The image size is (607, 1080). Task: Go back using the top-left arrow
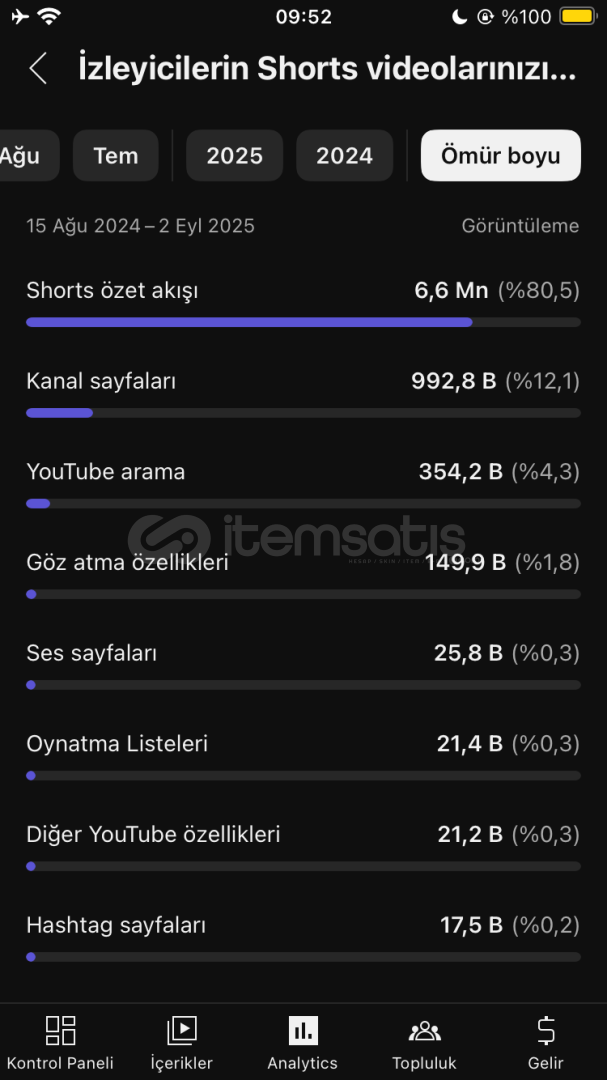coord(38,69)
